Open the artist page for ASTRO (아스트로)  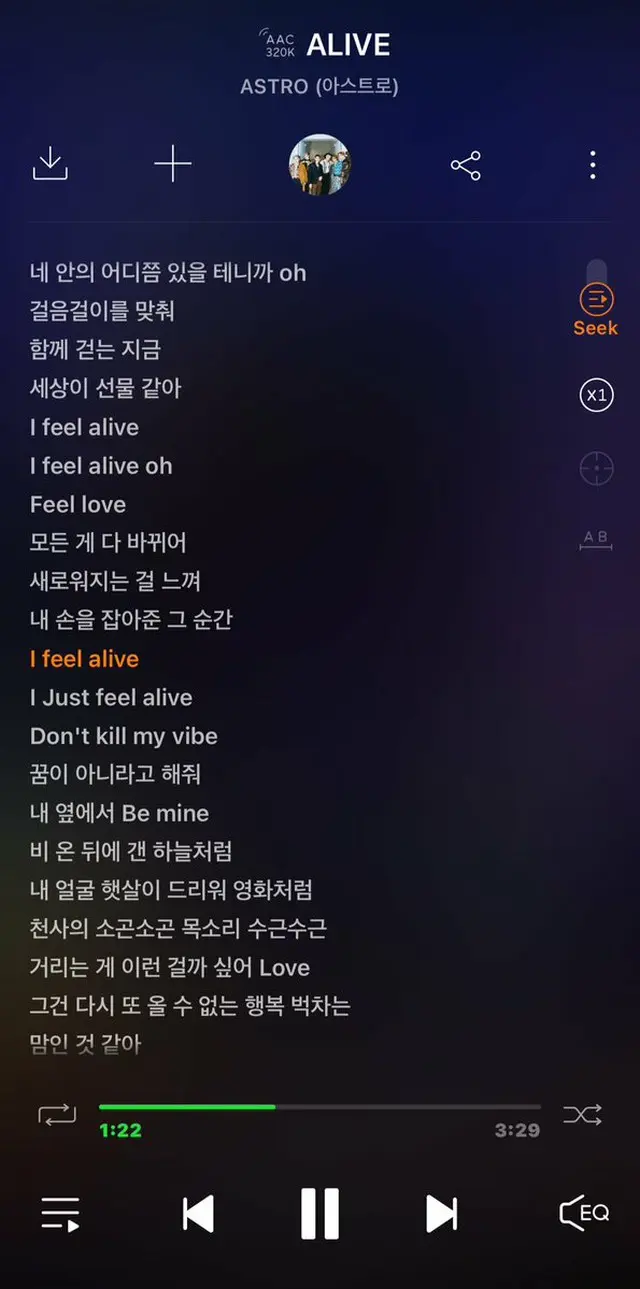coord(319,87)
